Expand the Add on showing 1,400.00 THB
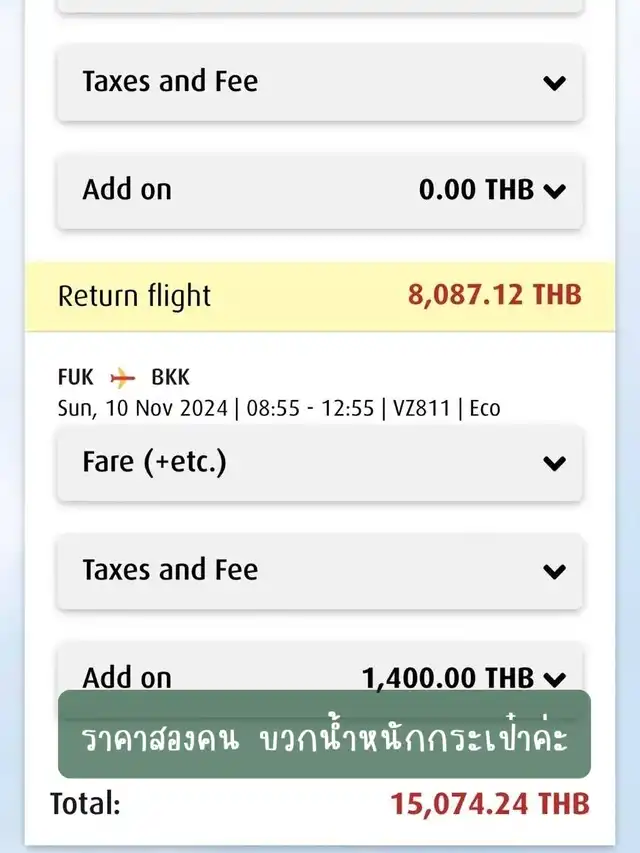 (554, 677)
